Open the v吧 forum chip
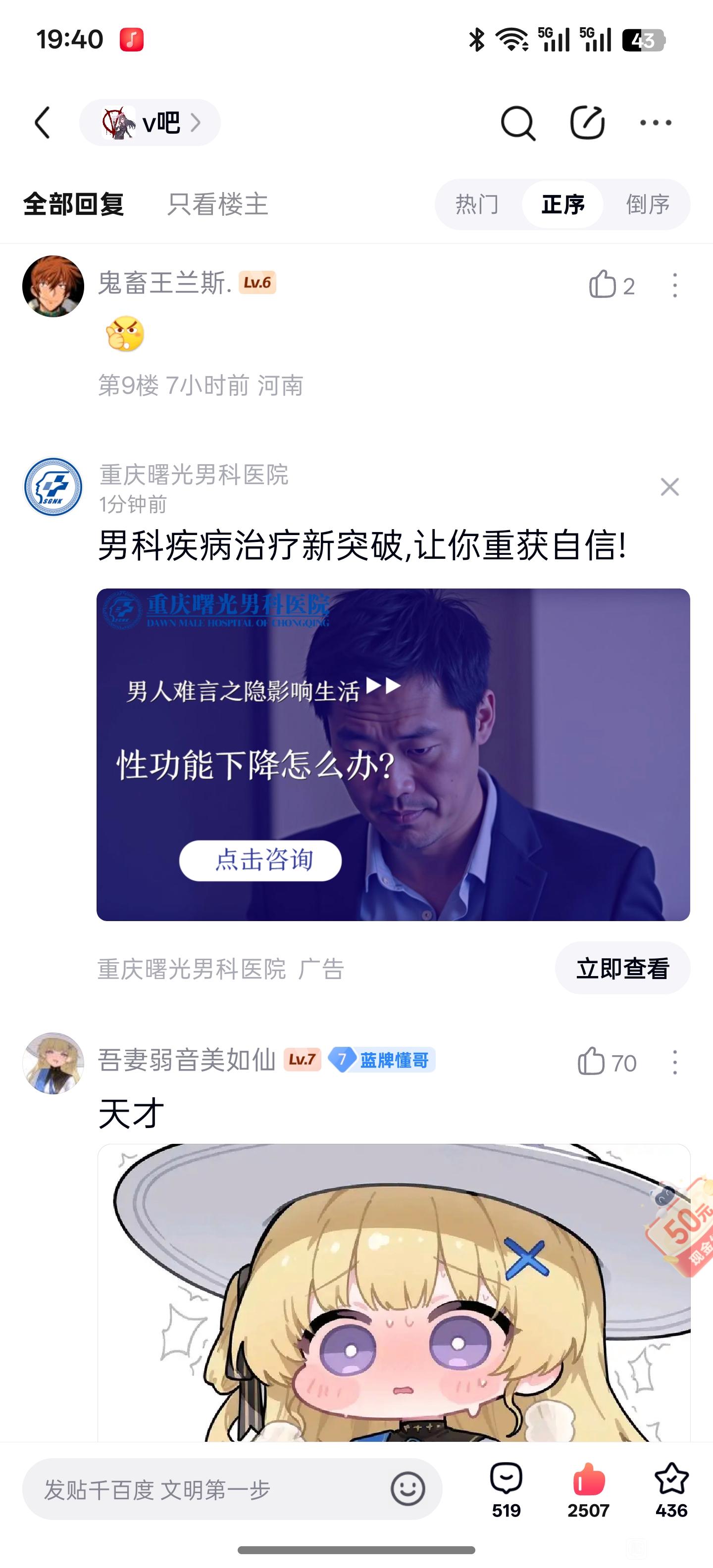 click(150, 123)
